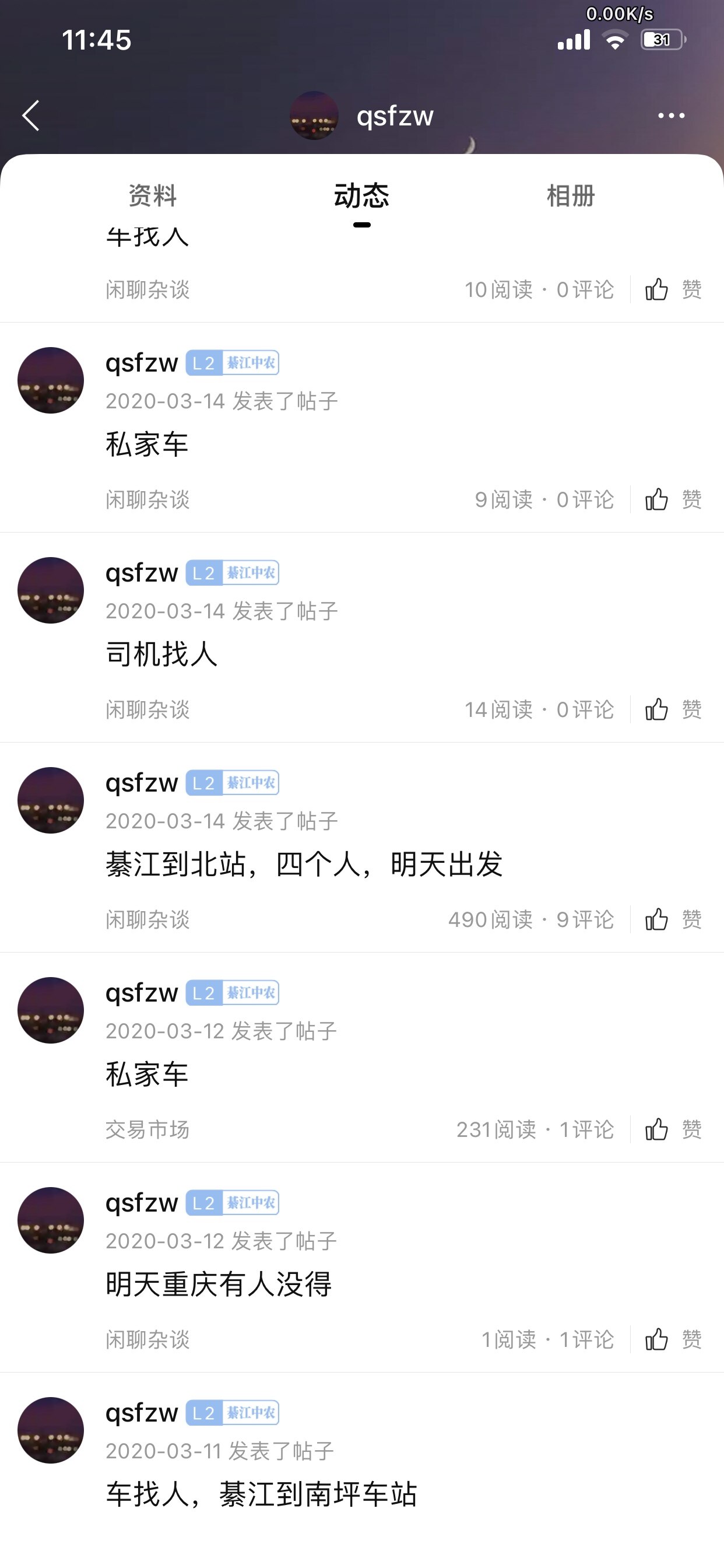The height and width of the screenshot is (1568, 724).
Task: Like the post 明天重庆有人没得
Action: [672, 1340]
